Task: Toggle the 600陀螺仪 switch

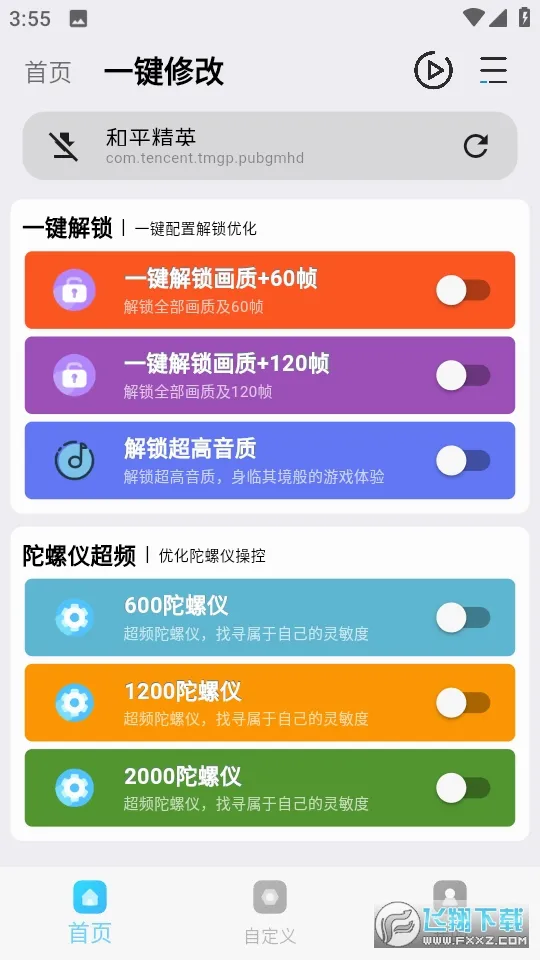Action: pos(463,618)
